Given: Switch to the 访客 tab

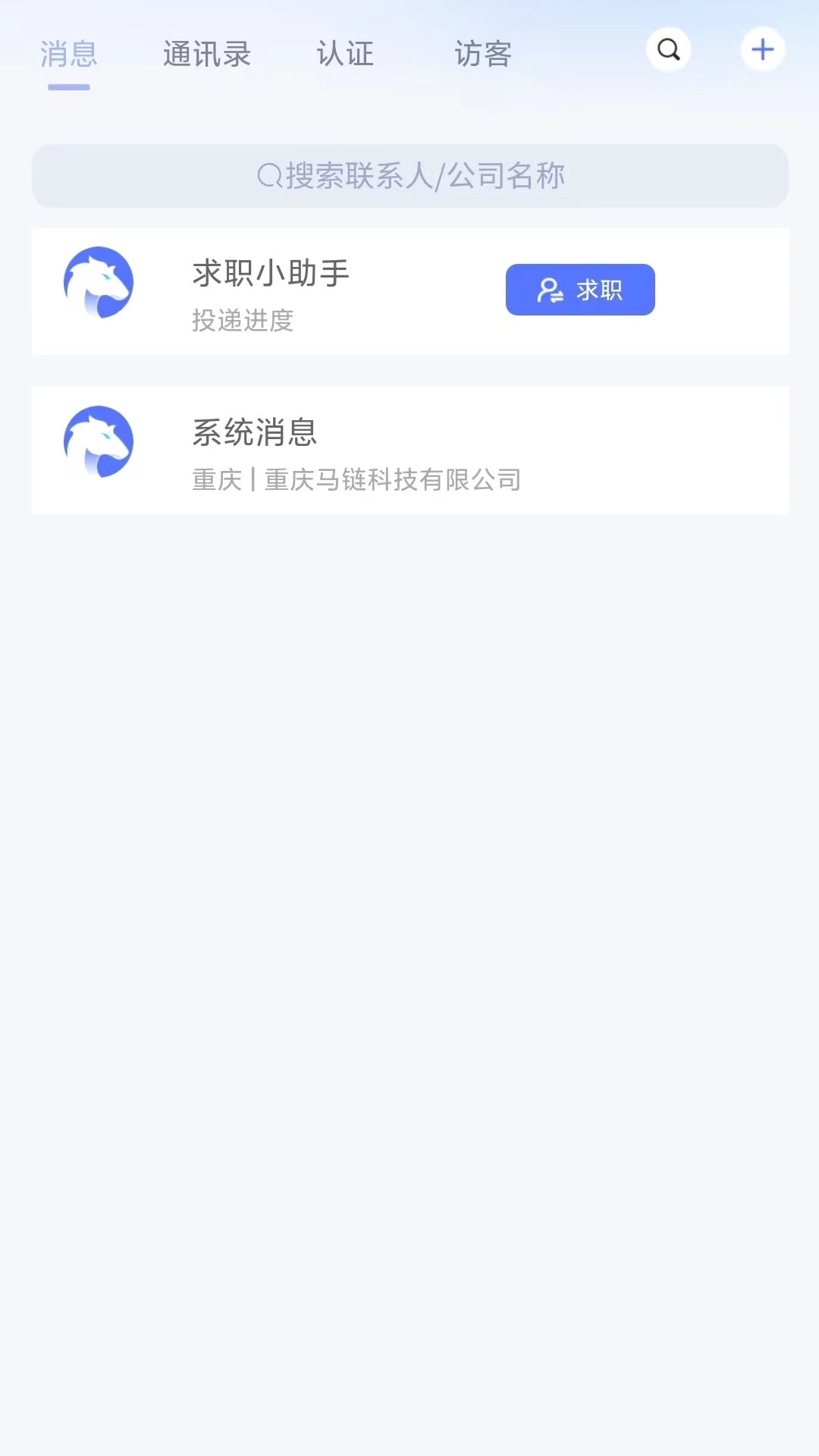Looking at the screenshot, I should [x=484, y=55].
